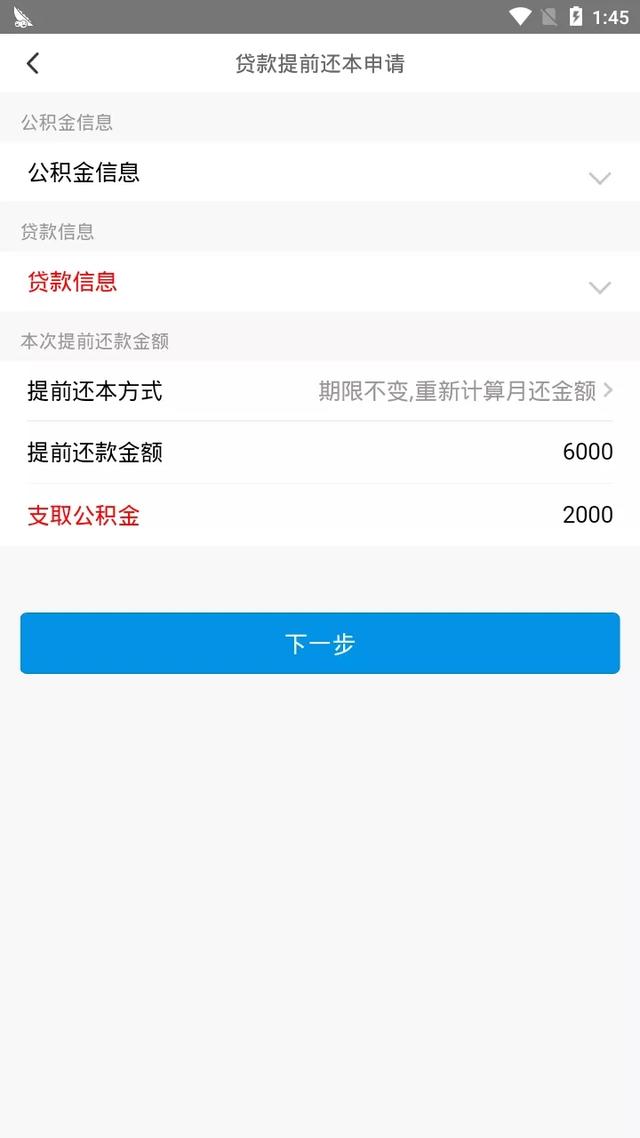The image size is (640, 1138).
Task: Expand the 公积金信息 section
Action: pyautogui.click(x=599, y=178)
